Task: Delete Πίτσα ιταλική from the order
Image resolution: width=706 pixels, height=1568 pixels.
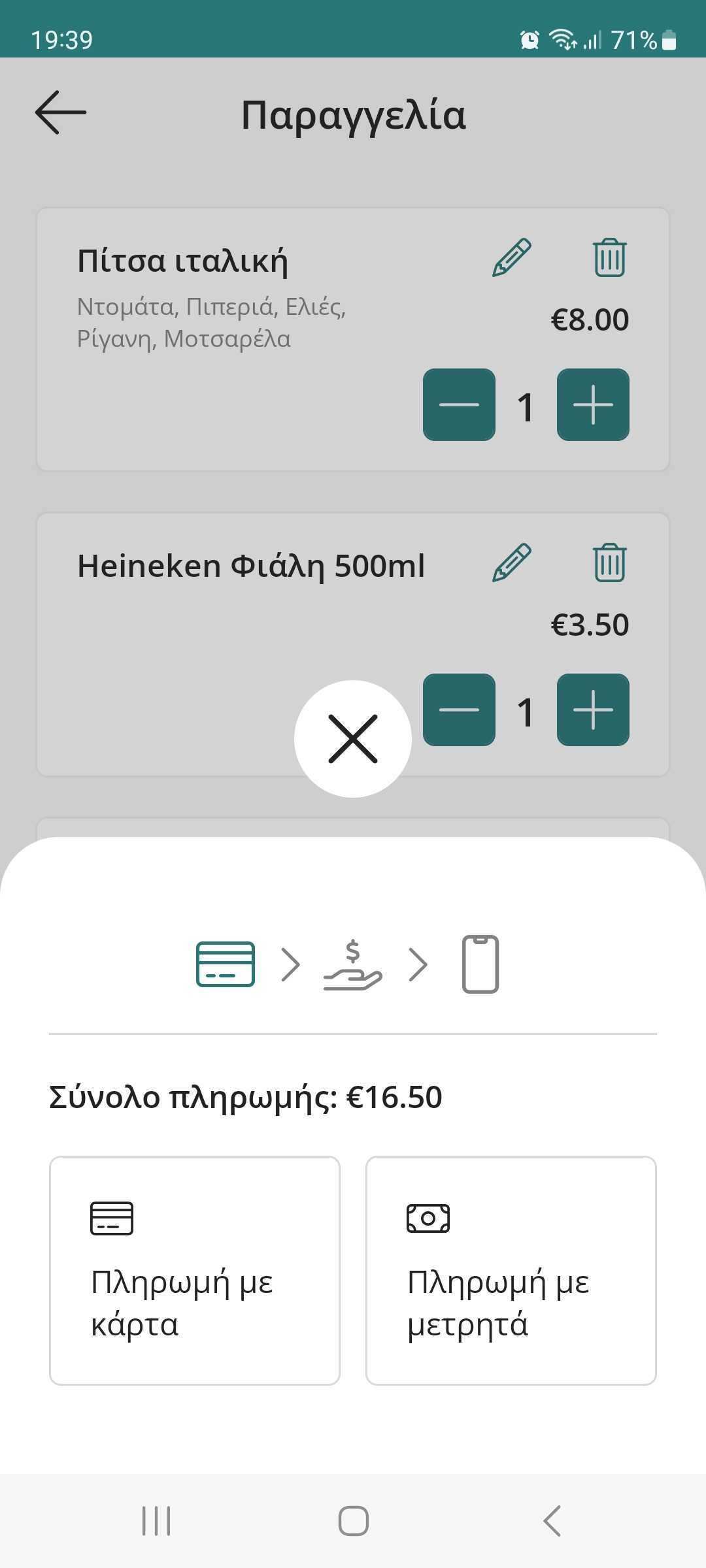Action: click(609, 257)
